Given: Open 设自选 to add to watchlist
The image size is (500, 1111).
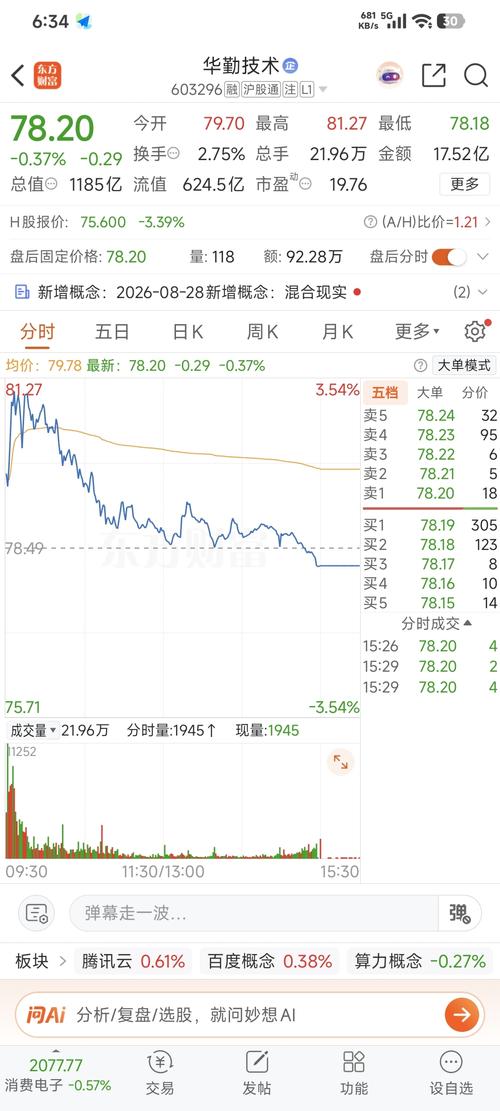Looking at the screenshot, I should pos(450,1073).
